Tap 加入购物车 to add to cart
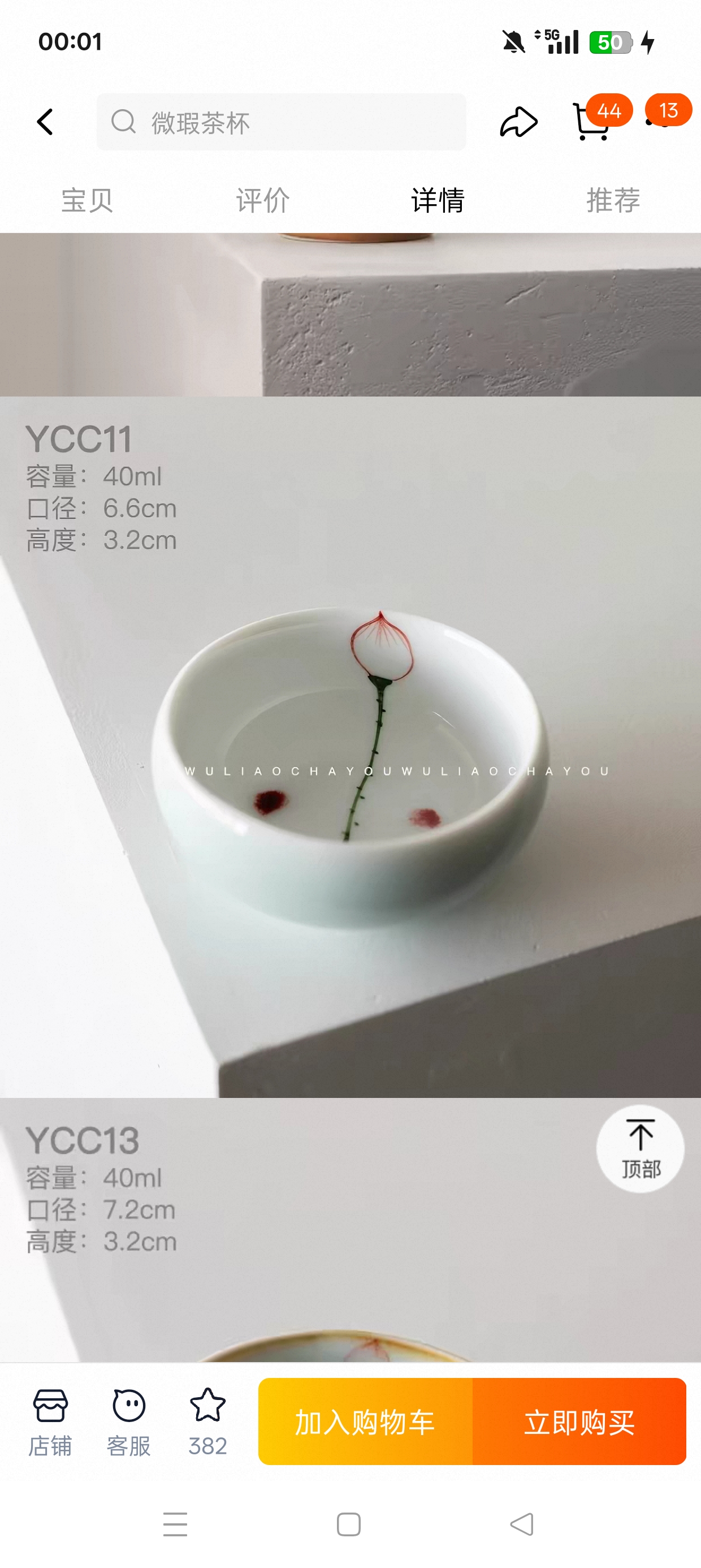Screen dimensions: 701x1568 (365, 1422)
